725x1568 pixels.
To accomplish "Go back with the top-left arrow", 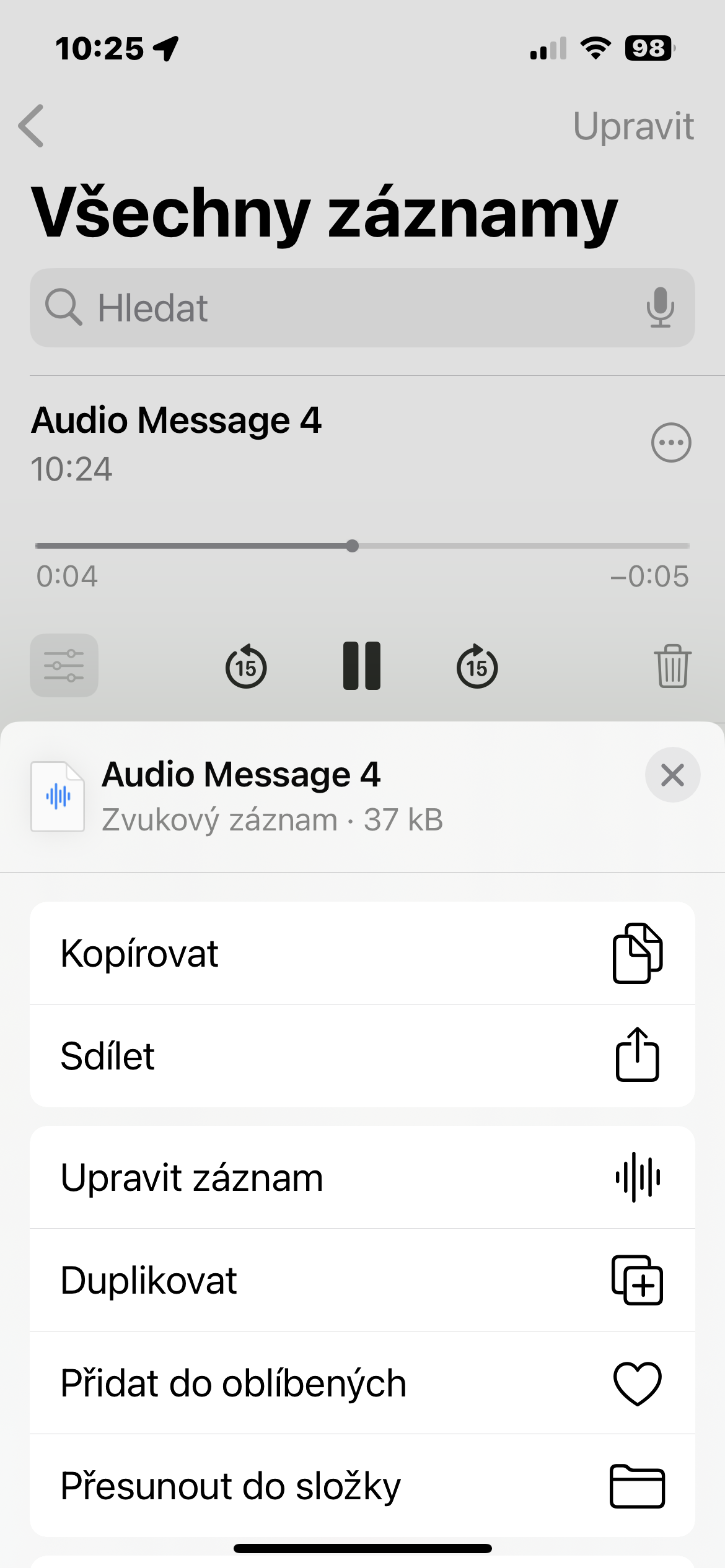I will point(32,126).
